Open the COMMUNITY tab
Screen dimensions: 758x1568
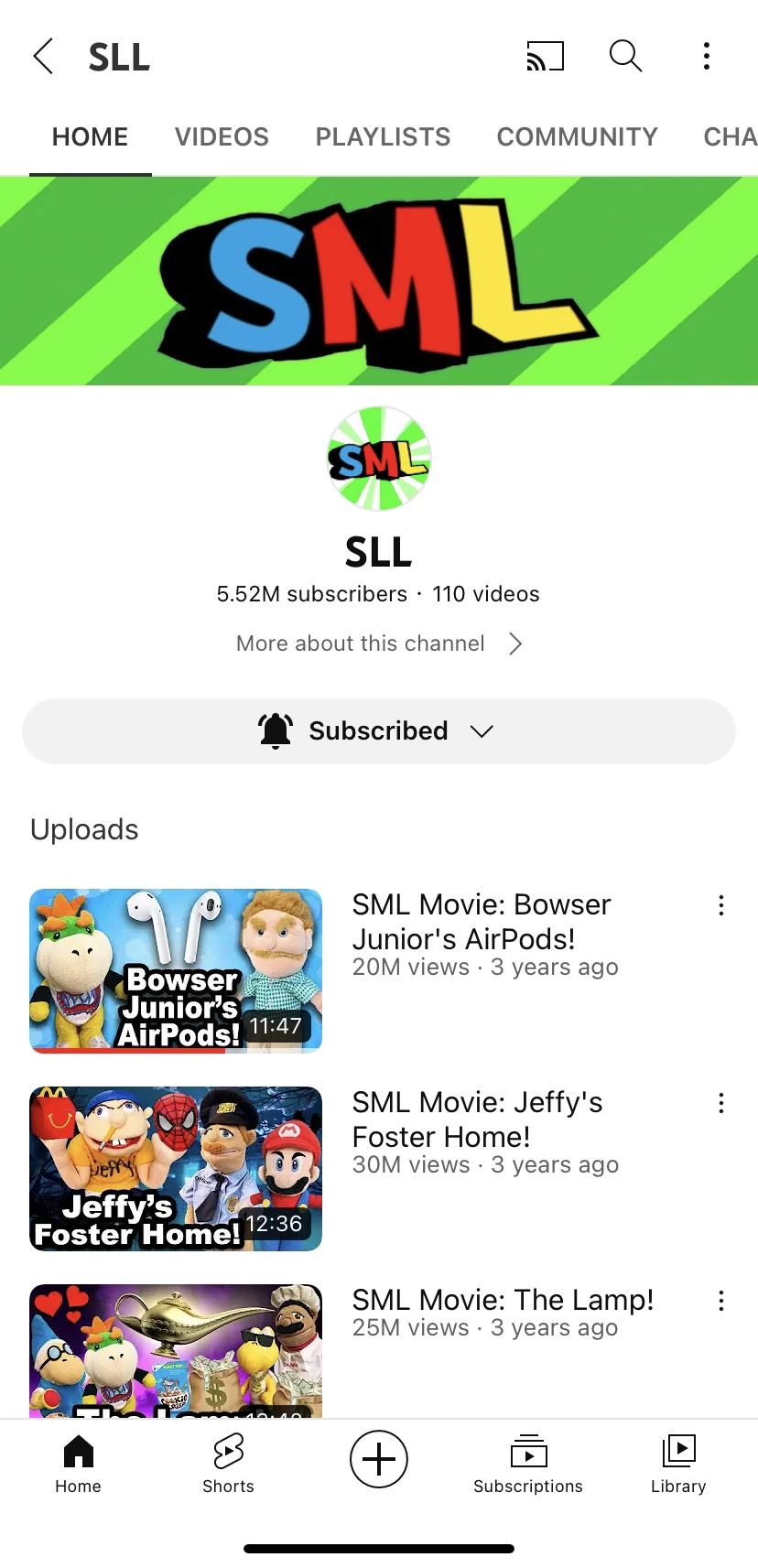(577, 136)
